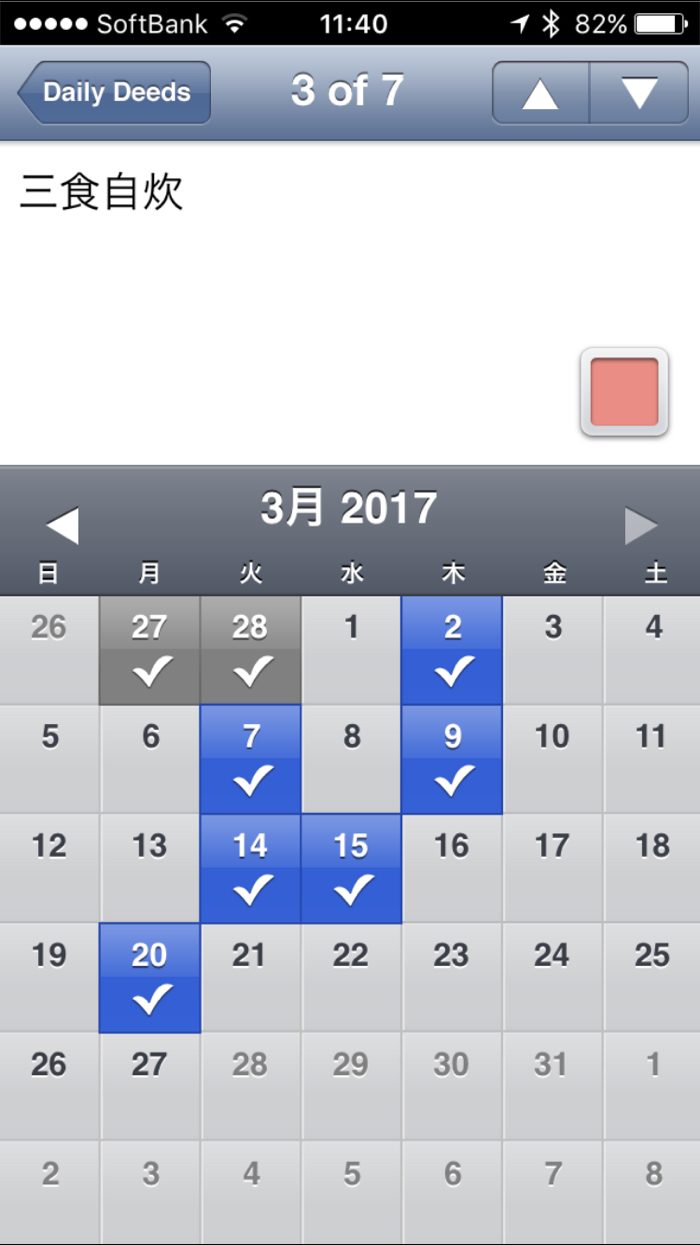
Task: Uncheck March 2 on the calendar
Action: point(452,650)
